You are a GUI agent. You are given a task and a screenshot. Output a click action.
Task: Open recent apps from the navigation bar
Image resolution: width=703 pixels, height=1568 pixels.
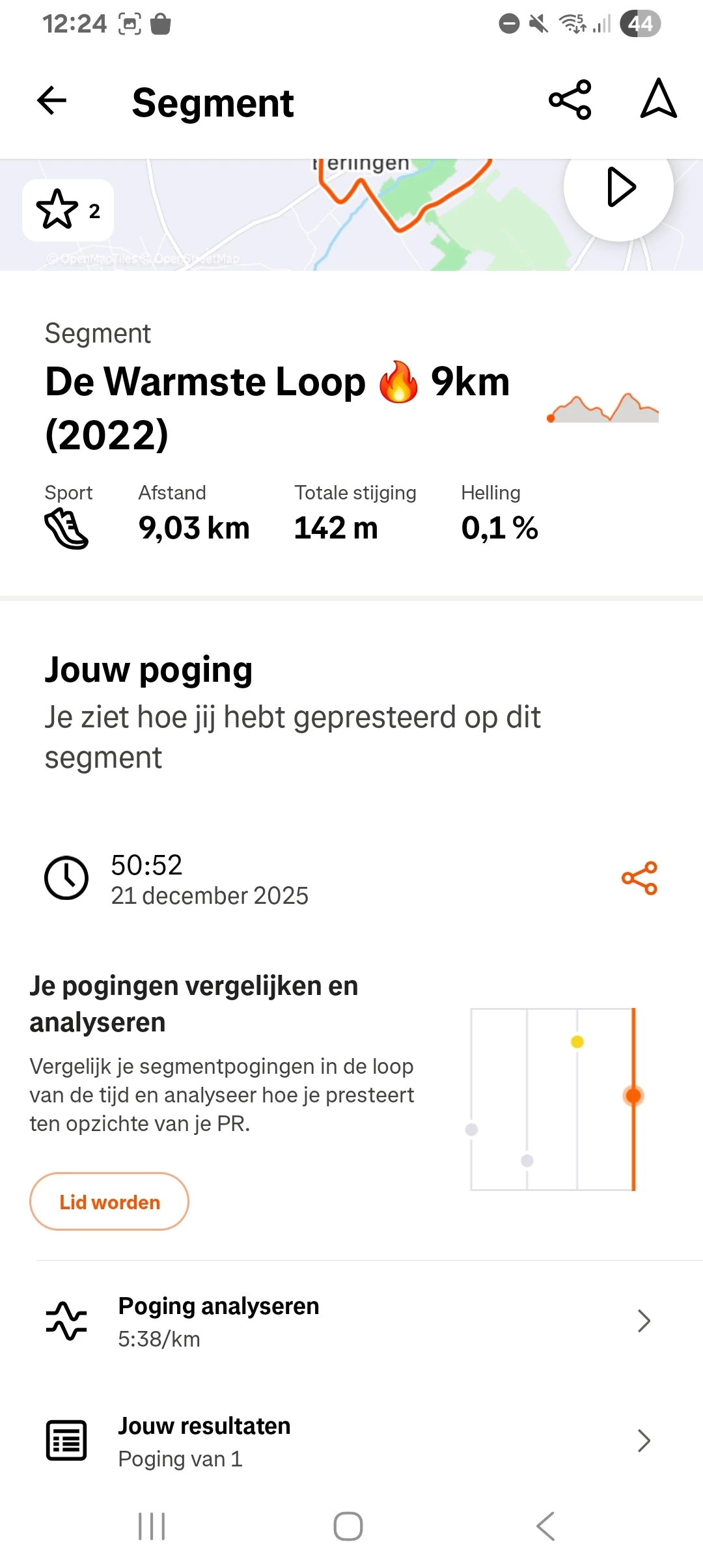pyautogui.click(x=152, y=1526)
